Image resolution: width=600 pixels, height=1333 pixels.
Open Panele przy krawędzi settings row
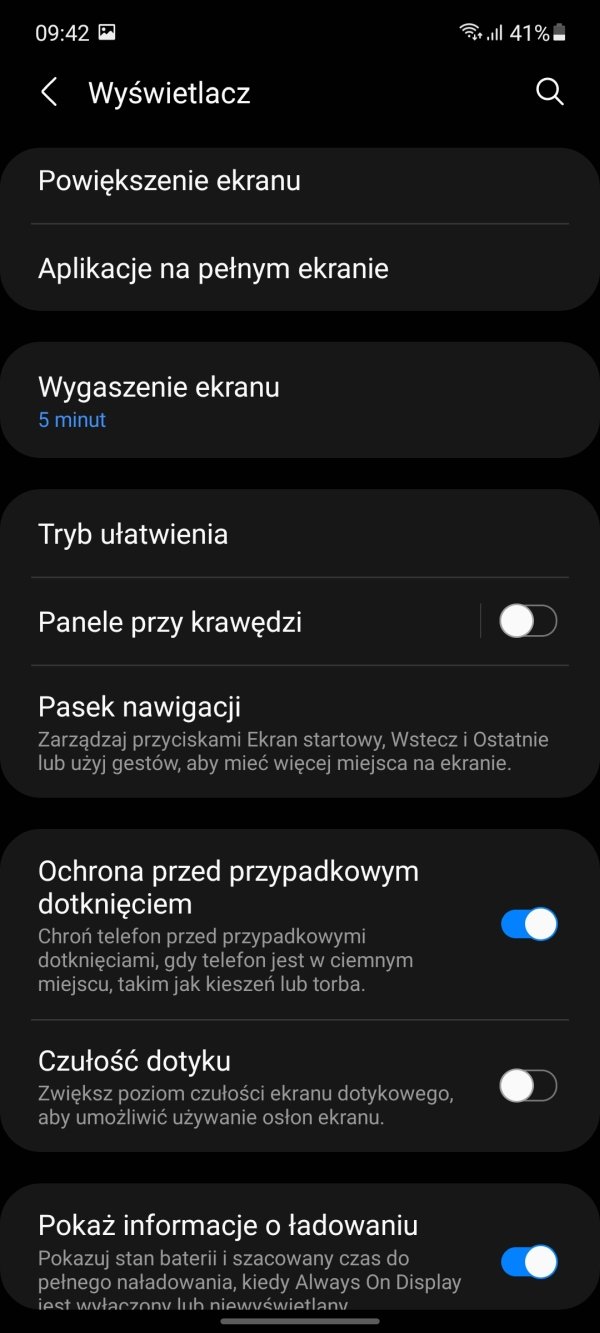click(170, 622)
